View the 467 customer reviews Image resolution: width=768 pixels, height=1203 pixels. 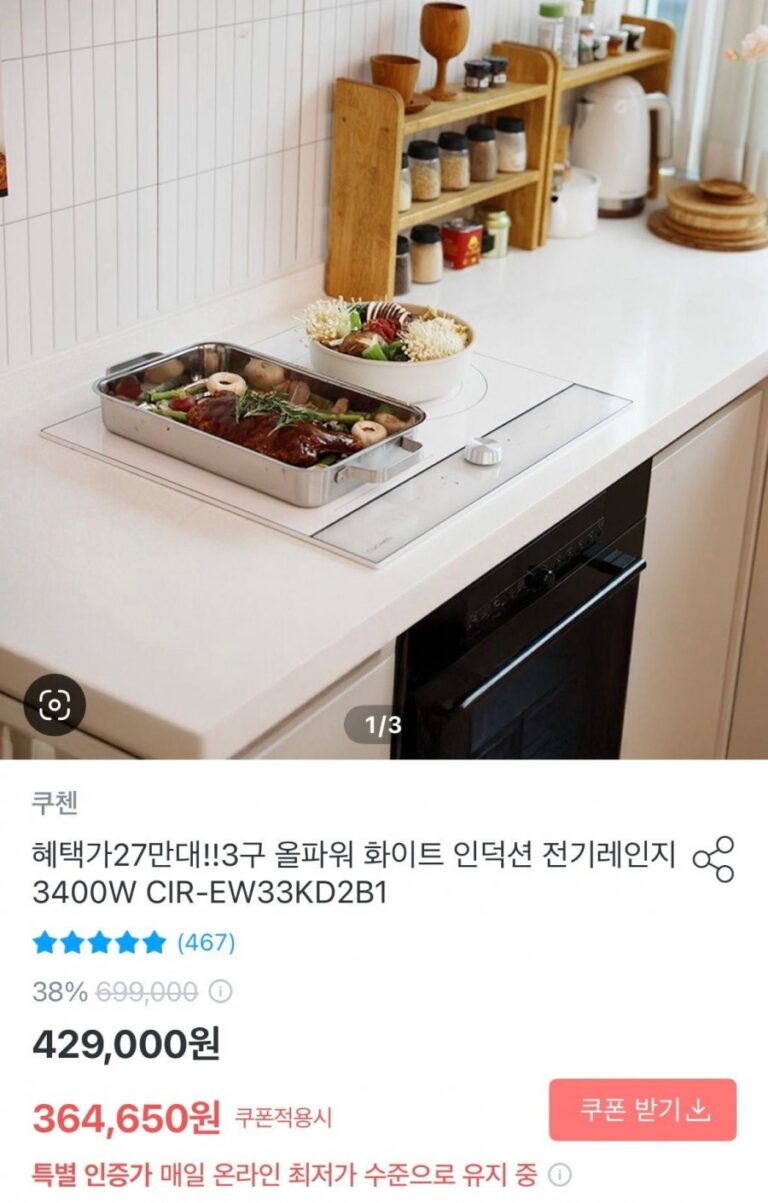(205, 942)
